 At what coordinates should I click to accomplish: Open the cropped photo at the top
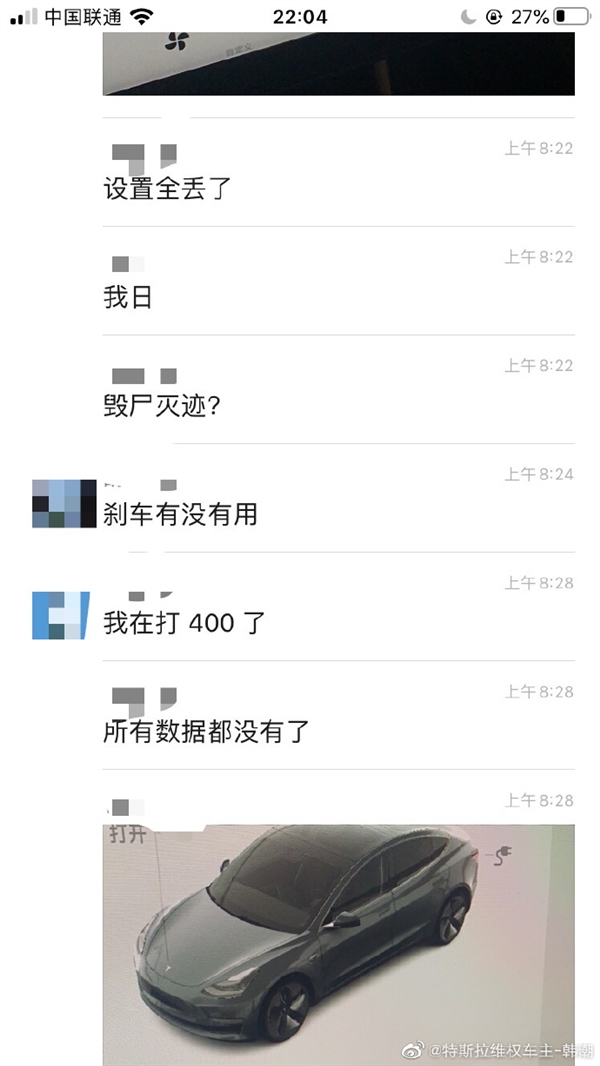point(338,63)
